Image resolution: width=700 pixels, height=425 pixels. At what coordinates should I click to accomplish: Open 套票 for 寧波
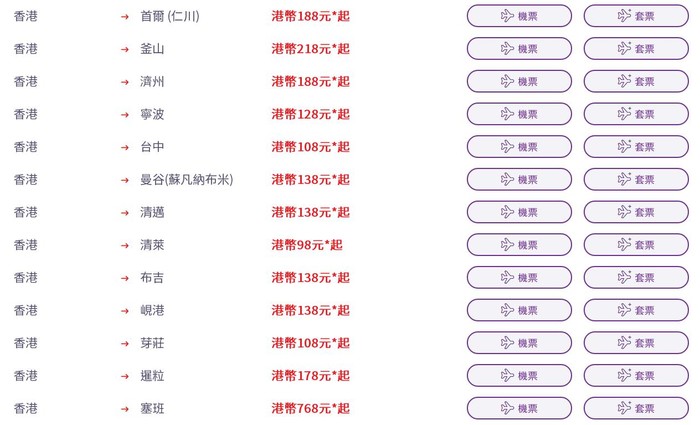click(x=636, y=114)
